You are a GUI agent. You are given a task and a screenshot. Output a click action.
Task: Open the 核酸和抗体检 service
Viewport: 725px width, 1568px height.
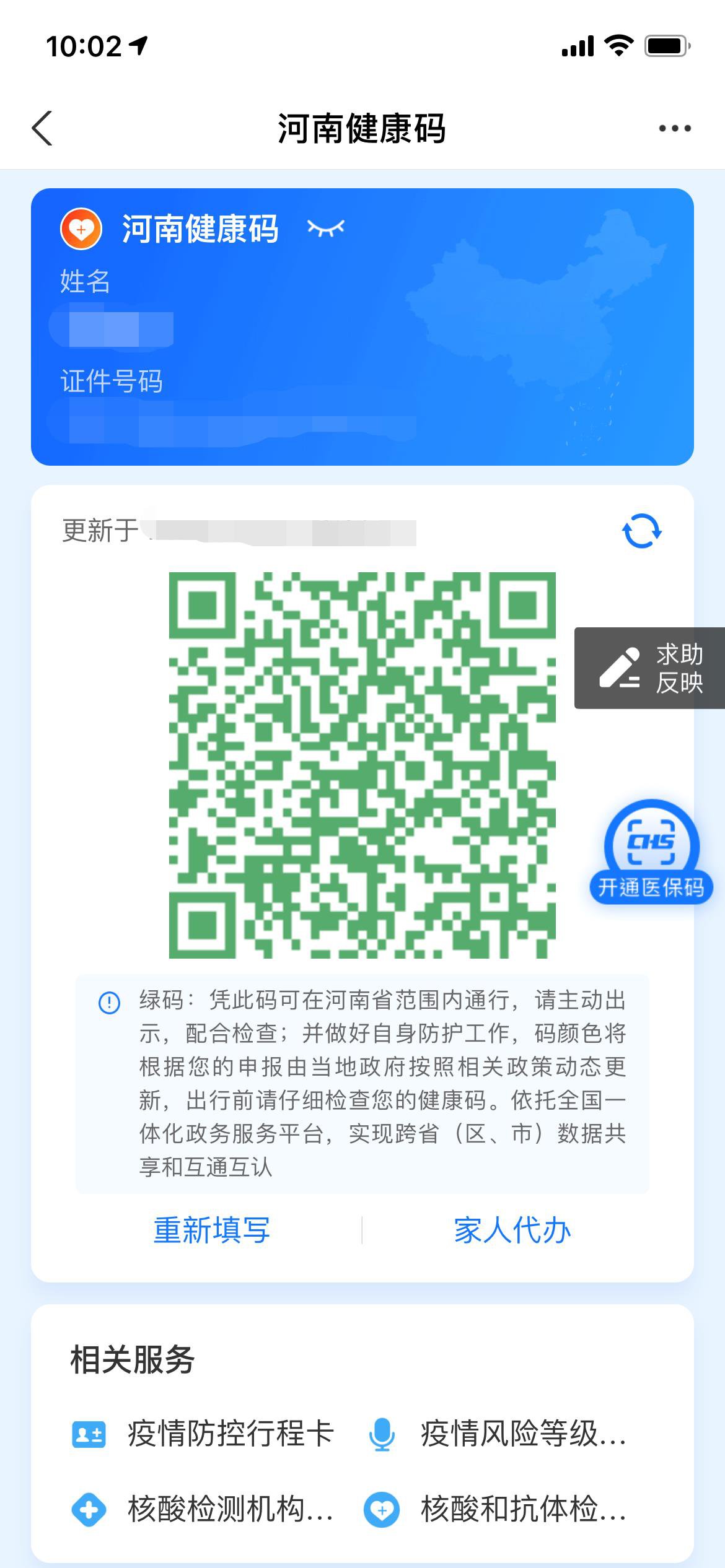point(496,1509)
